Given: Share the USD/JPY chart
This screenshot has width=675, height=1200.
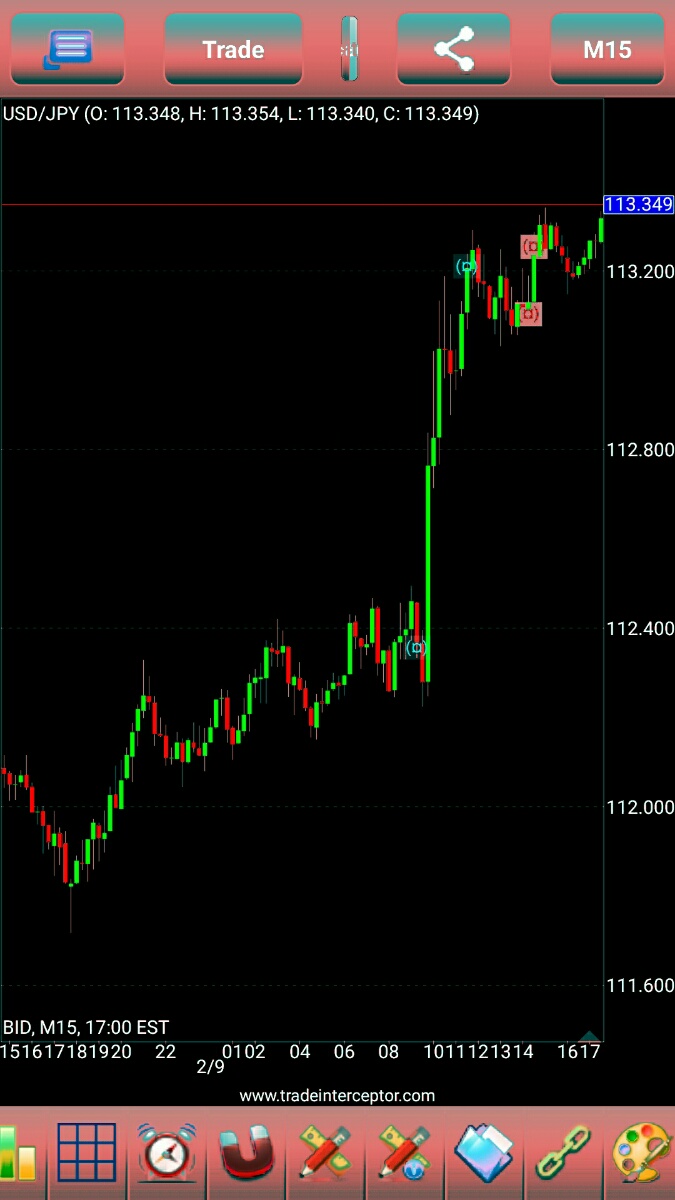Looking at the screenshot, I should tap(453, 49).
